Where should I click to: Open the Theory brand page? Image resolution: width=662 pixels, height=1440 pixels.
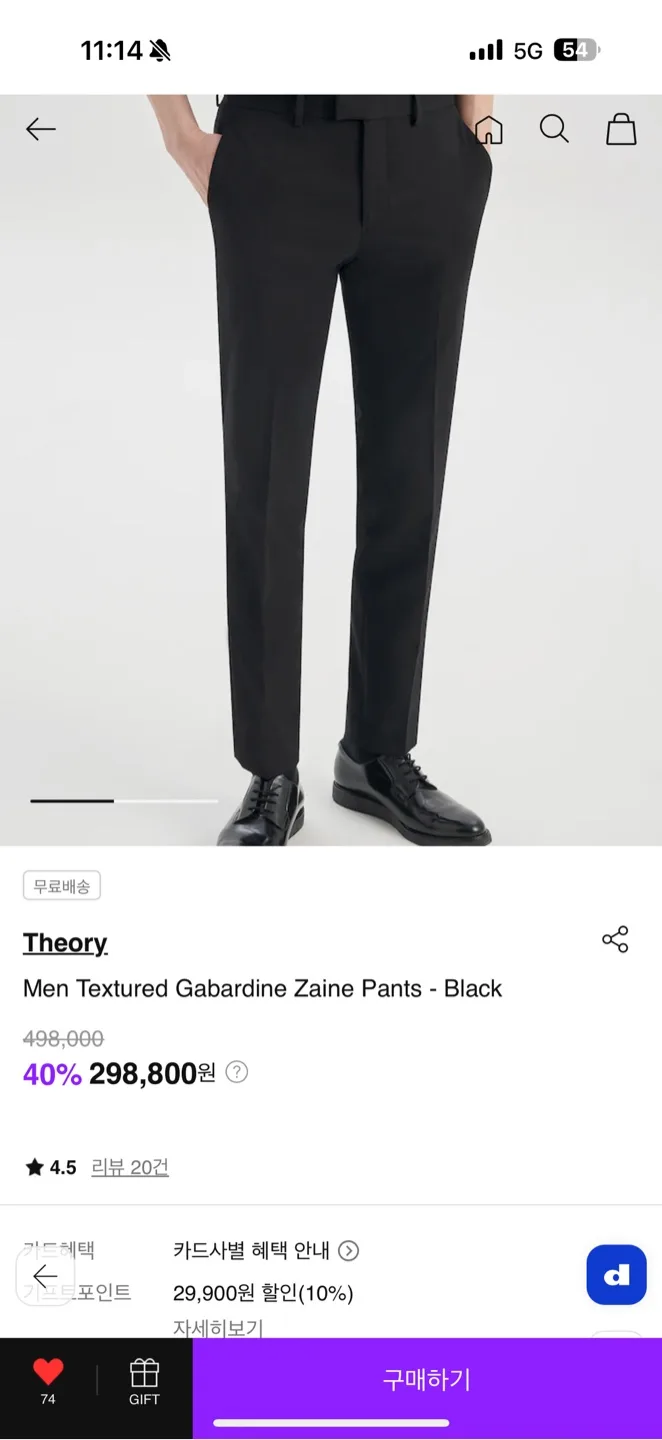point(65,943)
